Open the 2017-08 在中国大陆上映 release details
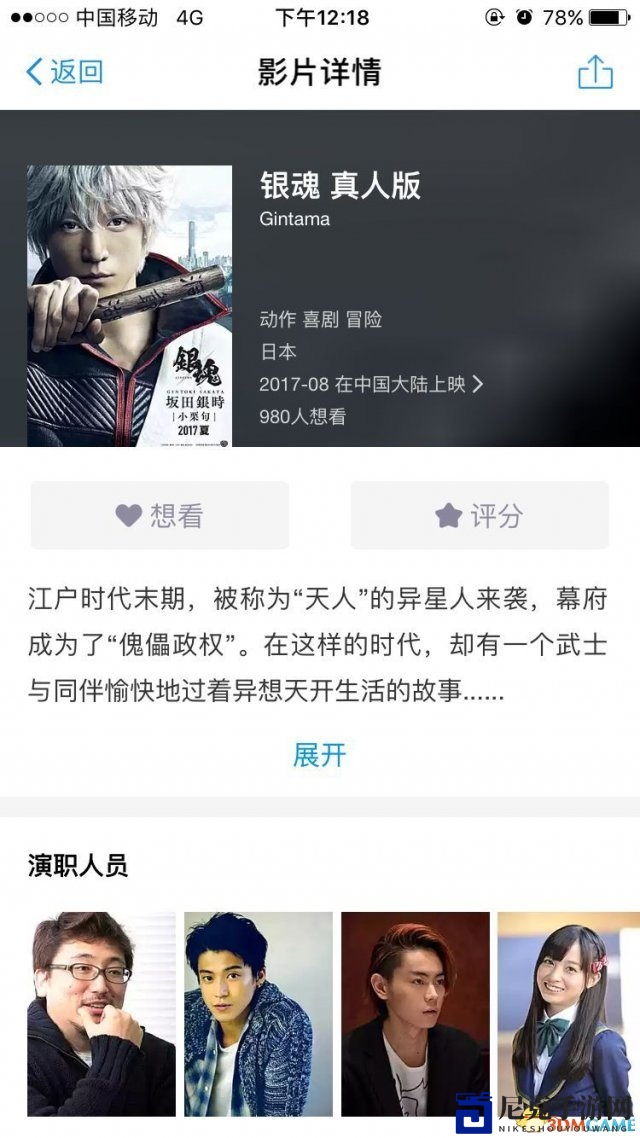The image size is (640, 1138). 371,384
